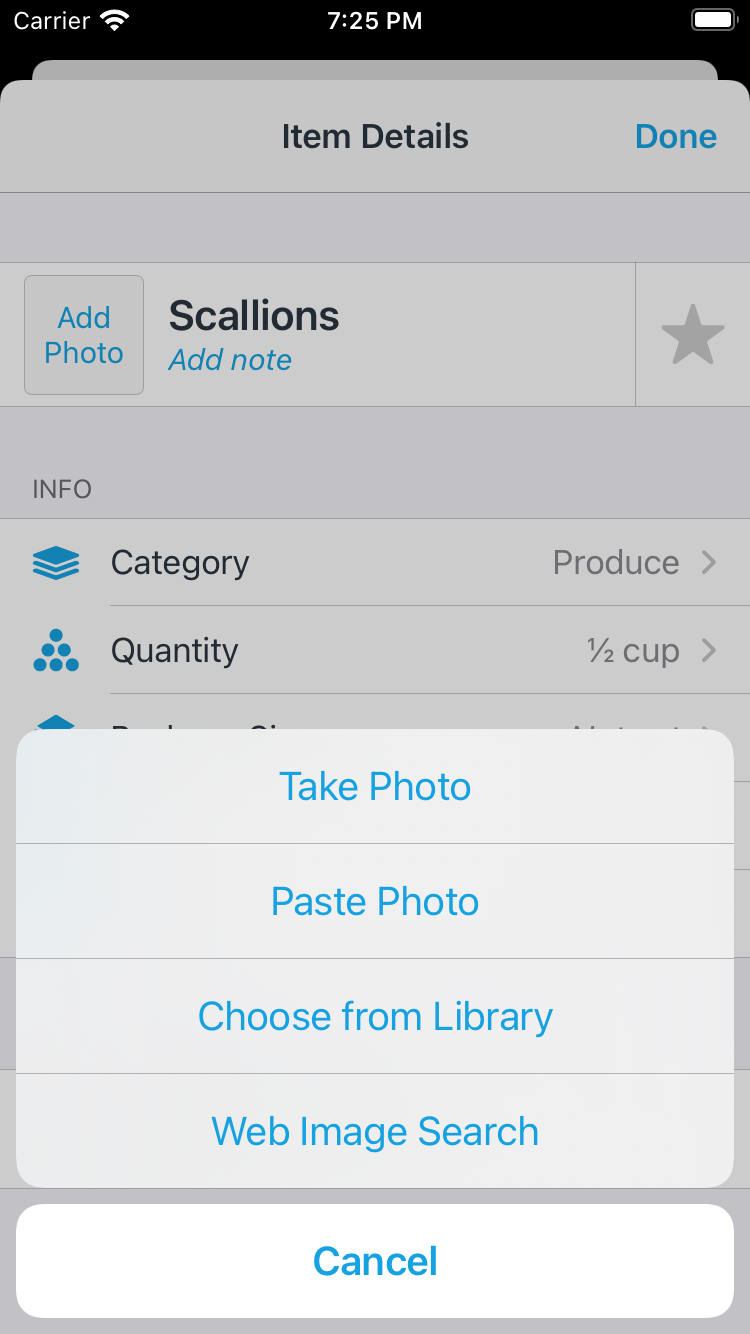This screenshot has width=750, height=1334.
Task: Choose Paste Photo from the sheet
Action: pyautogui.click(x=375, y=902)
